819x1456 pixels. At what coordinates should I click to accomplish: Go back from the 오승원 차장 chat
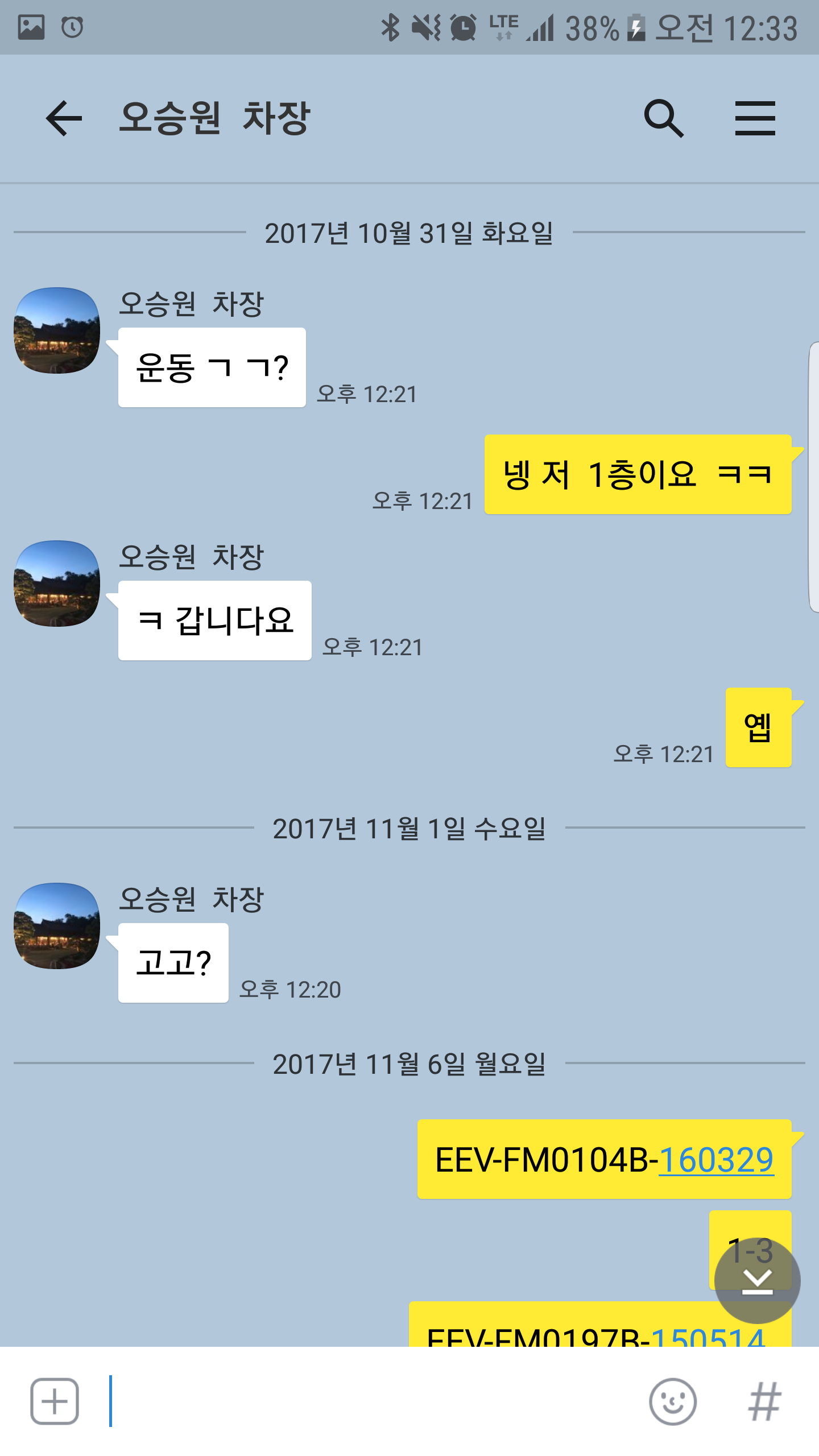point(64,118)
